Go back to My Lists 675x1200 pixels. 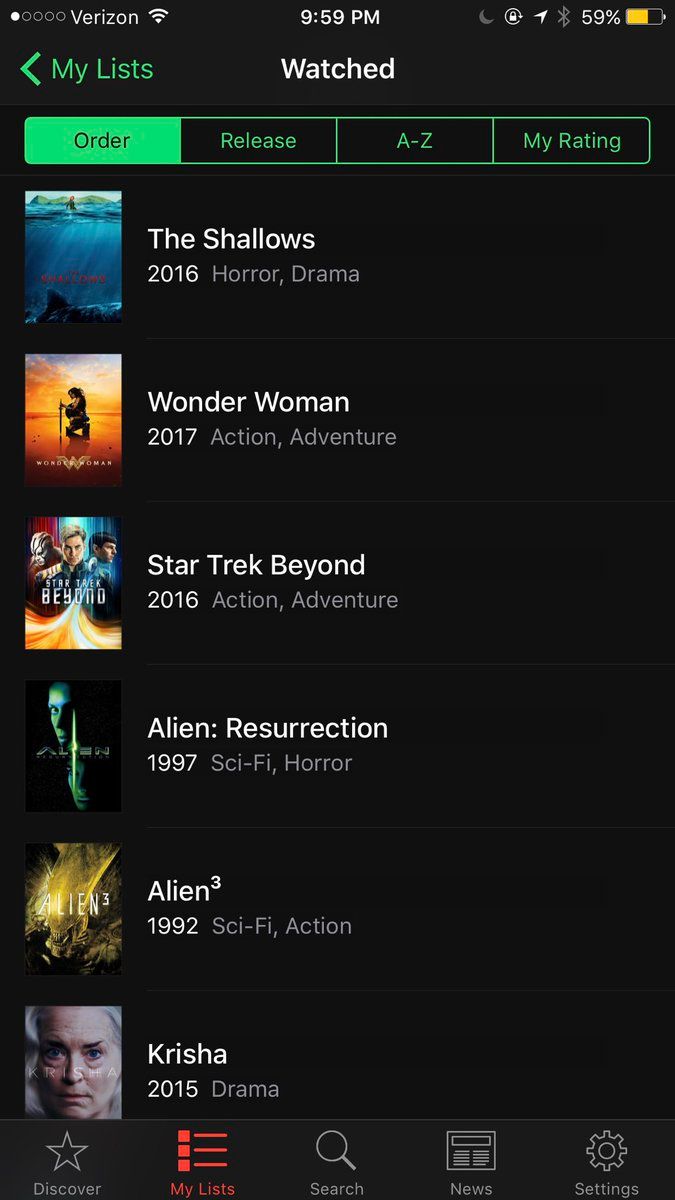pos(87,69)
